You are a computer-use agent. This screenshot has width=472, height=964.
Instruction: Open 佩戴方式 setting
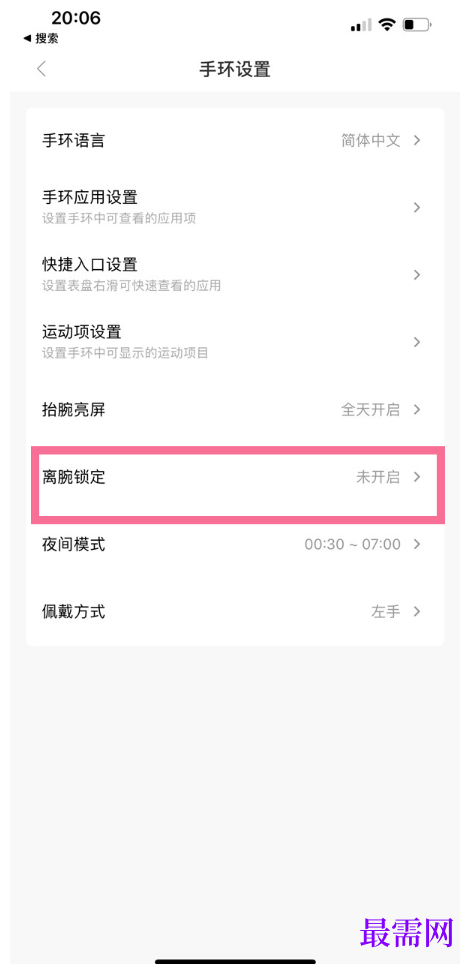[235, 612]
